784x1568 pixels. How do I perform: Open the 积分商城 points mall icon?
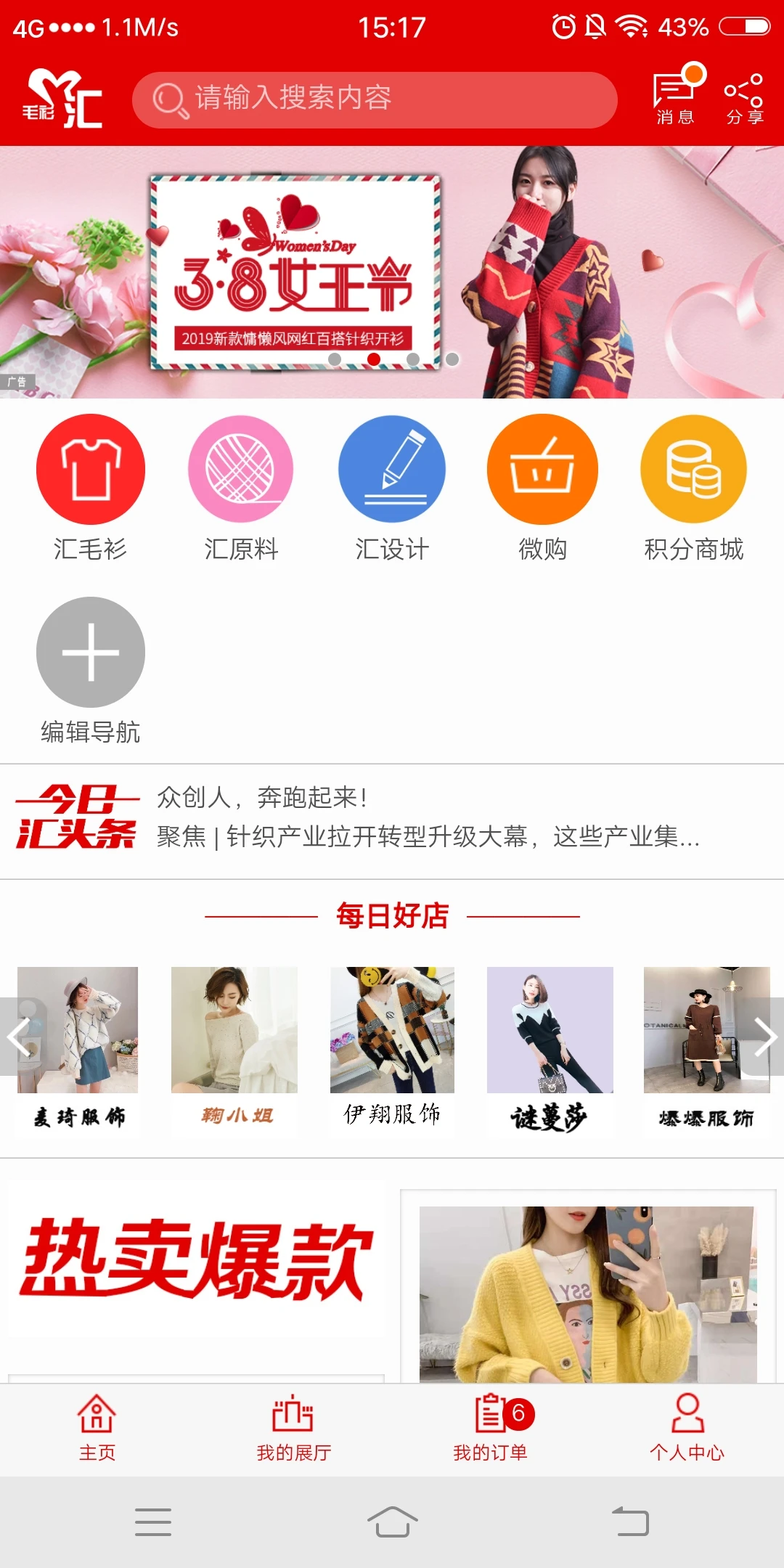pyautogui.click(x=693, y=468)
